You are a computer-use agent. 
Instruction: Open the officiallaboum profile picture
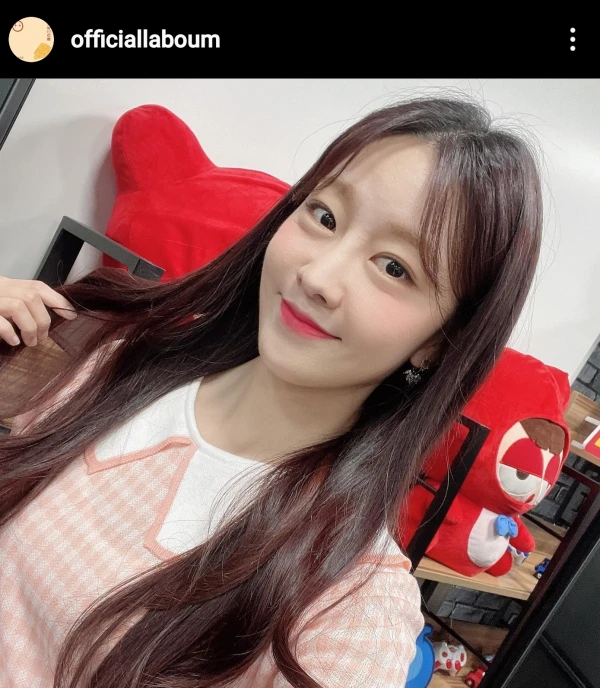(31, 39)
